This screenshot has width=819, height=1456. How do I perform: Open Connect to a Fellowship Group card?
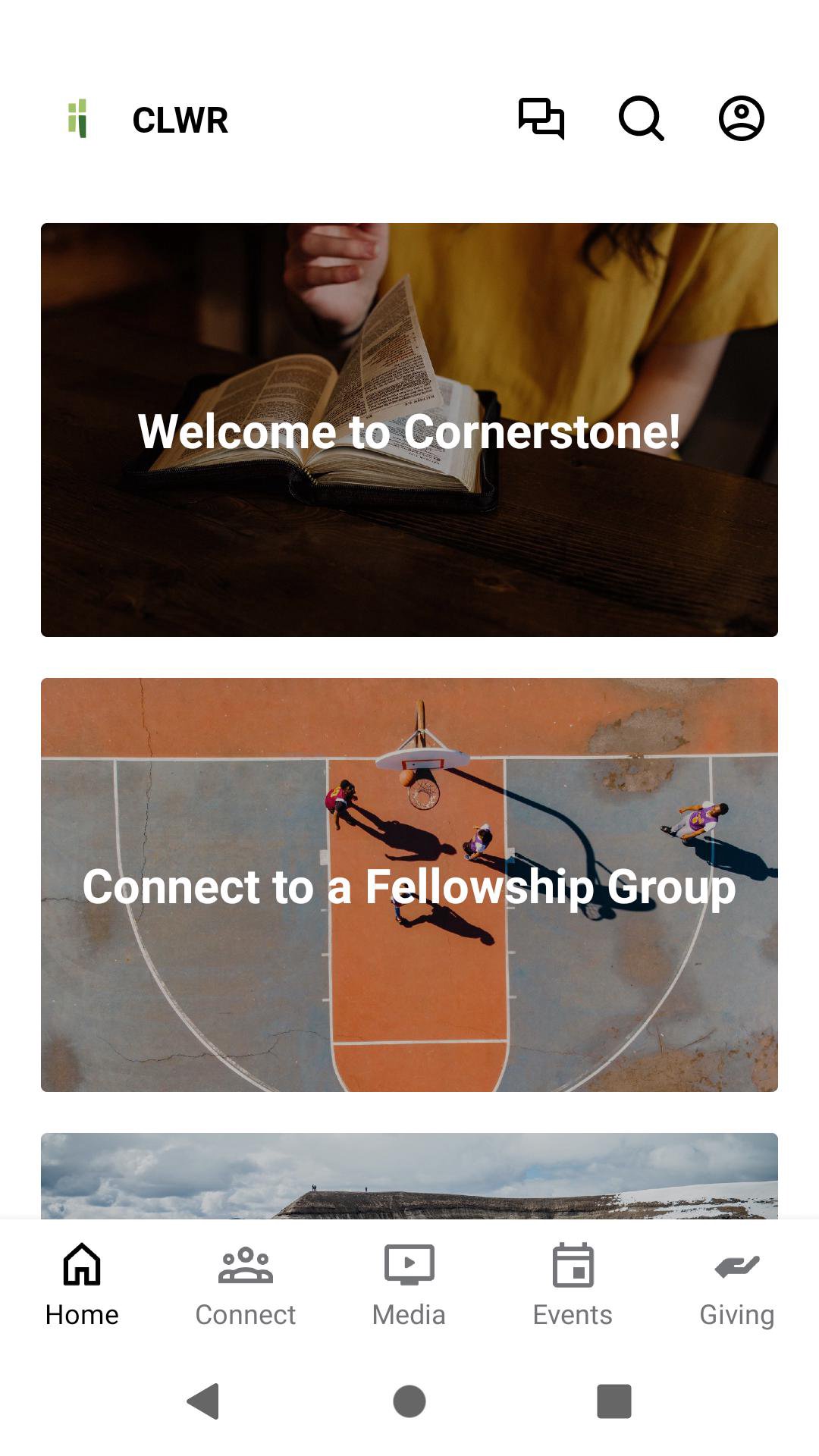[x=409, y=885]
